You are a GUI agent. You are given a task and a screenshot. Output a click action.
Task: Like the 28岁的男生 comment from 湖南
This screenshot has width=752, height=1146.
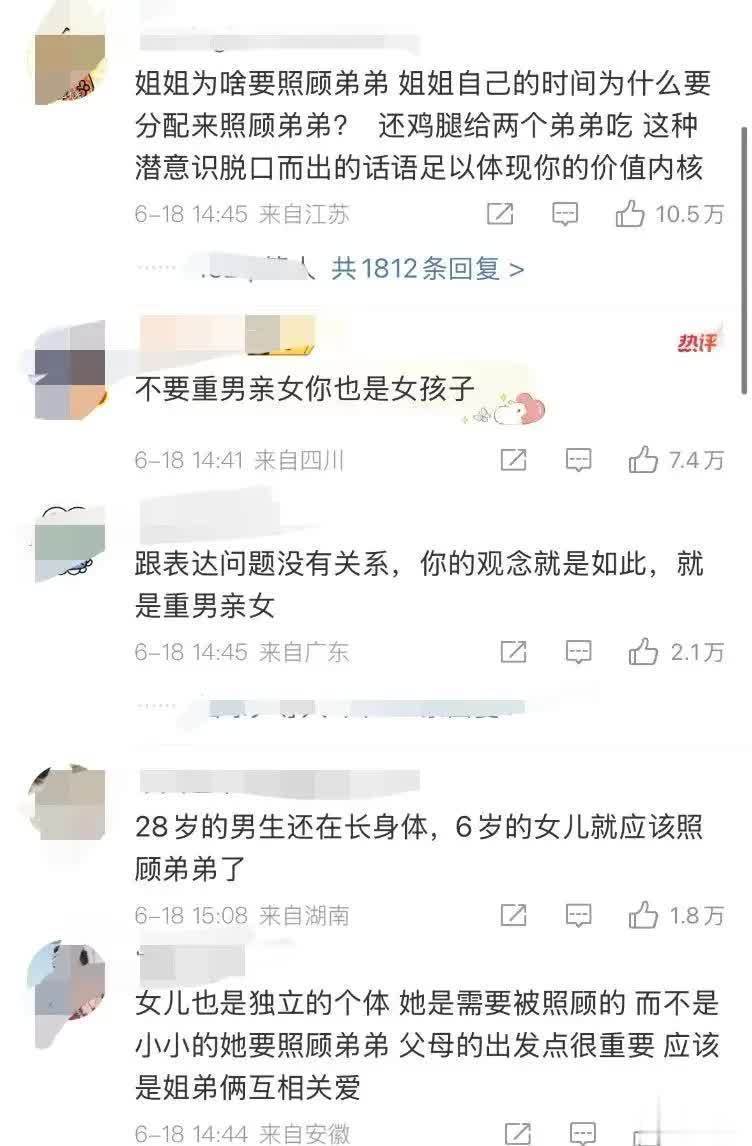click(x=642, y=914)
